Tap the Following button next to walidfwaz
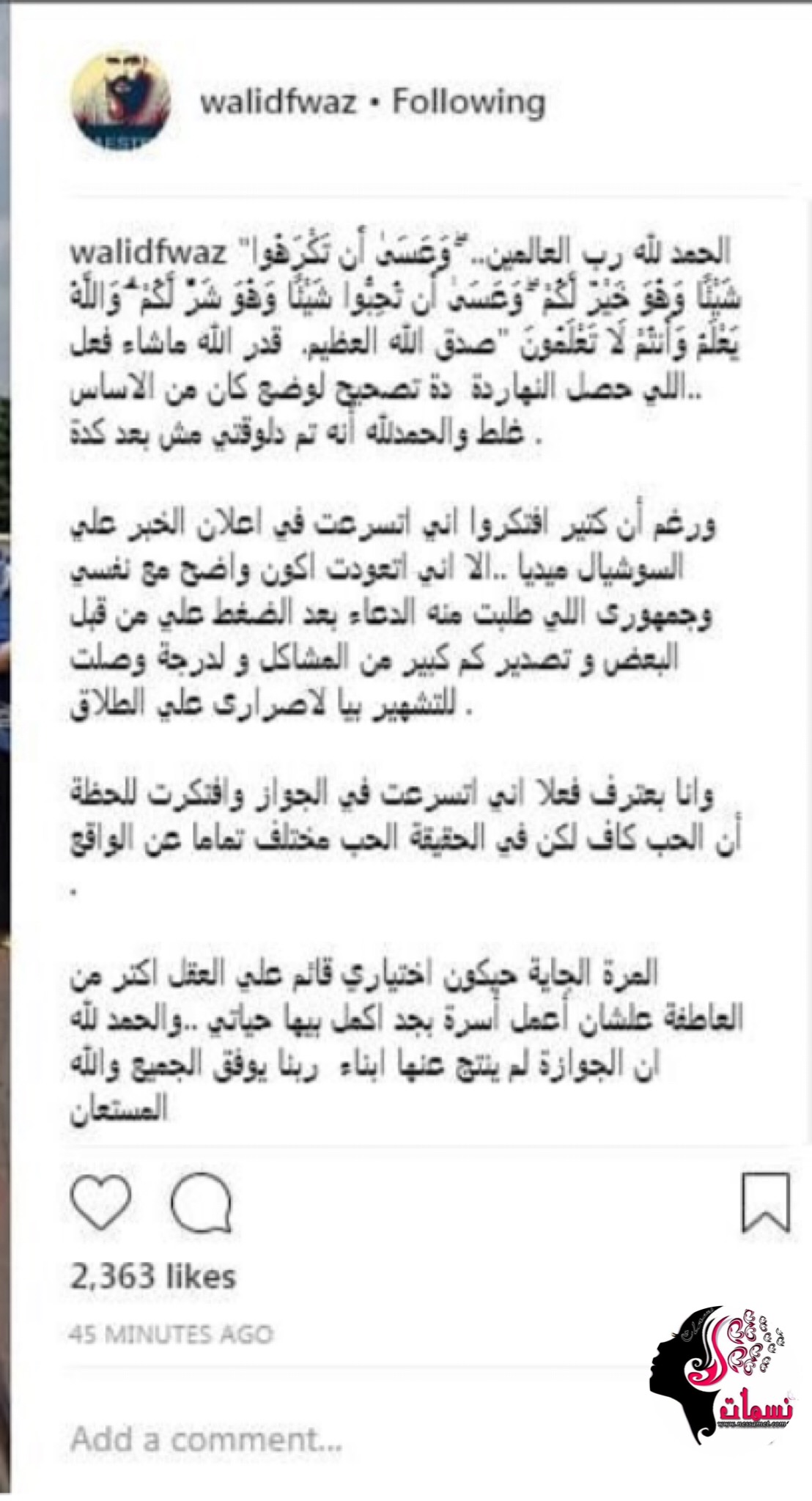 click(469, 102)
